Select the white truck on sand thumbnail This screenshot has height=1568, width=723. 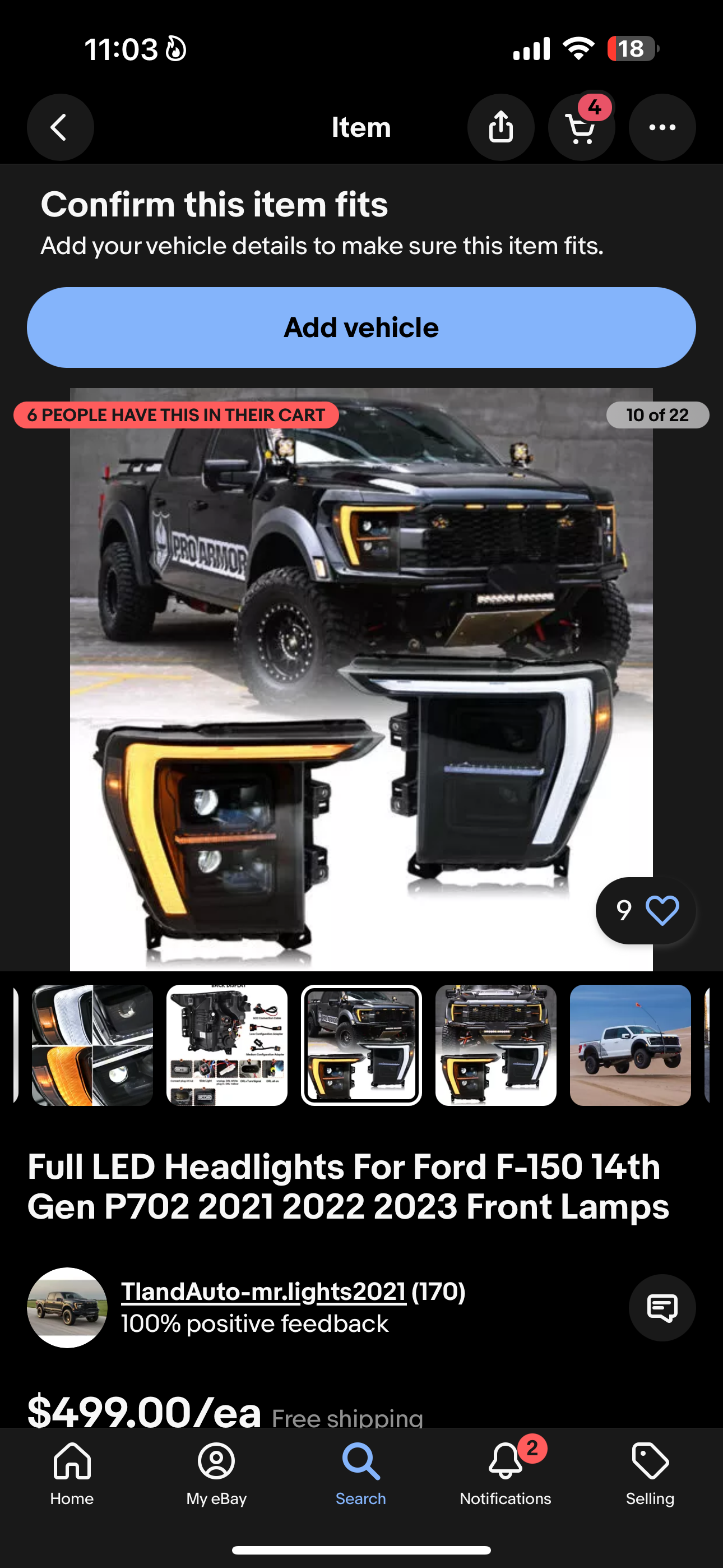[630, 1045]
